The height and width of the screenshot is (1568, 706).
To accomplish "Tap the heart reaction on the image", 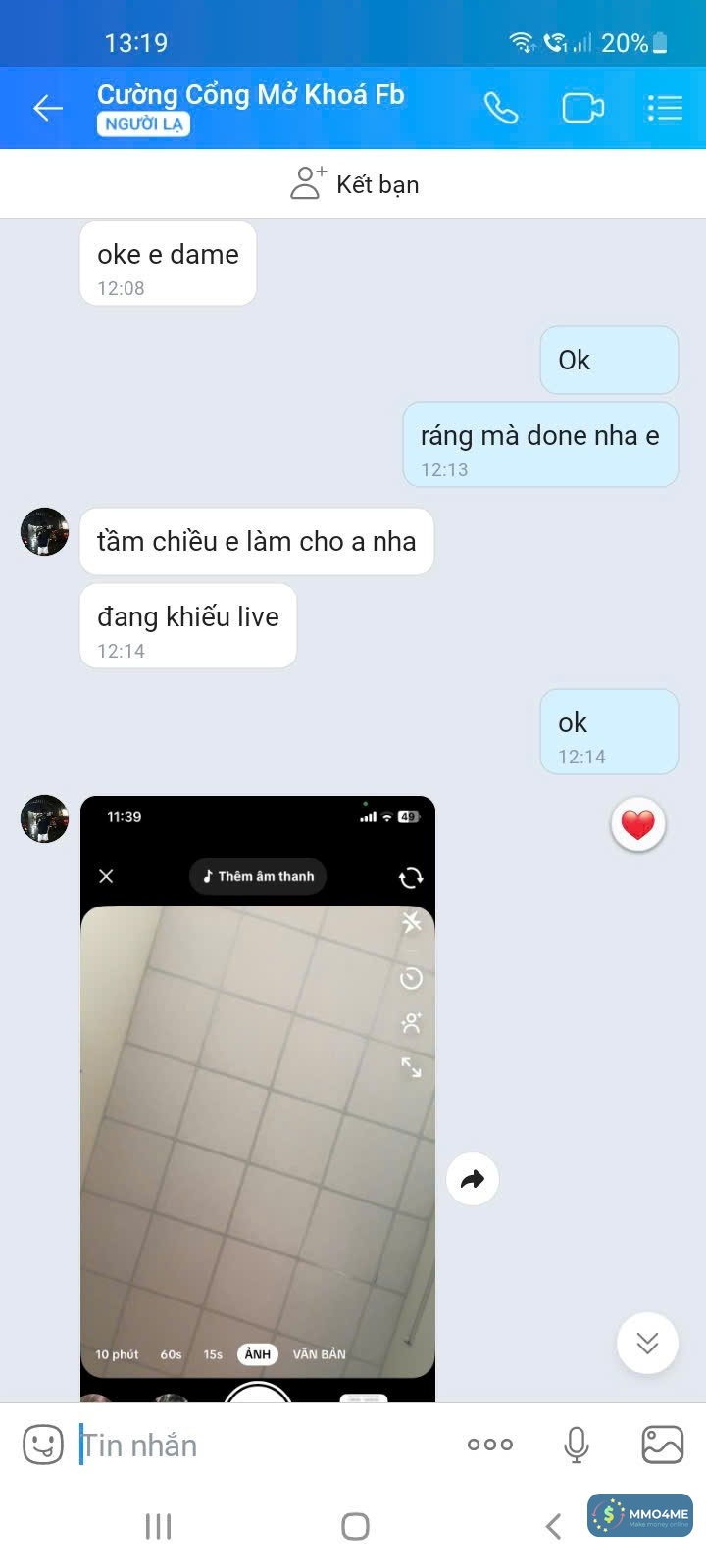I will coord(637,824).
